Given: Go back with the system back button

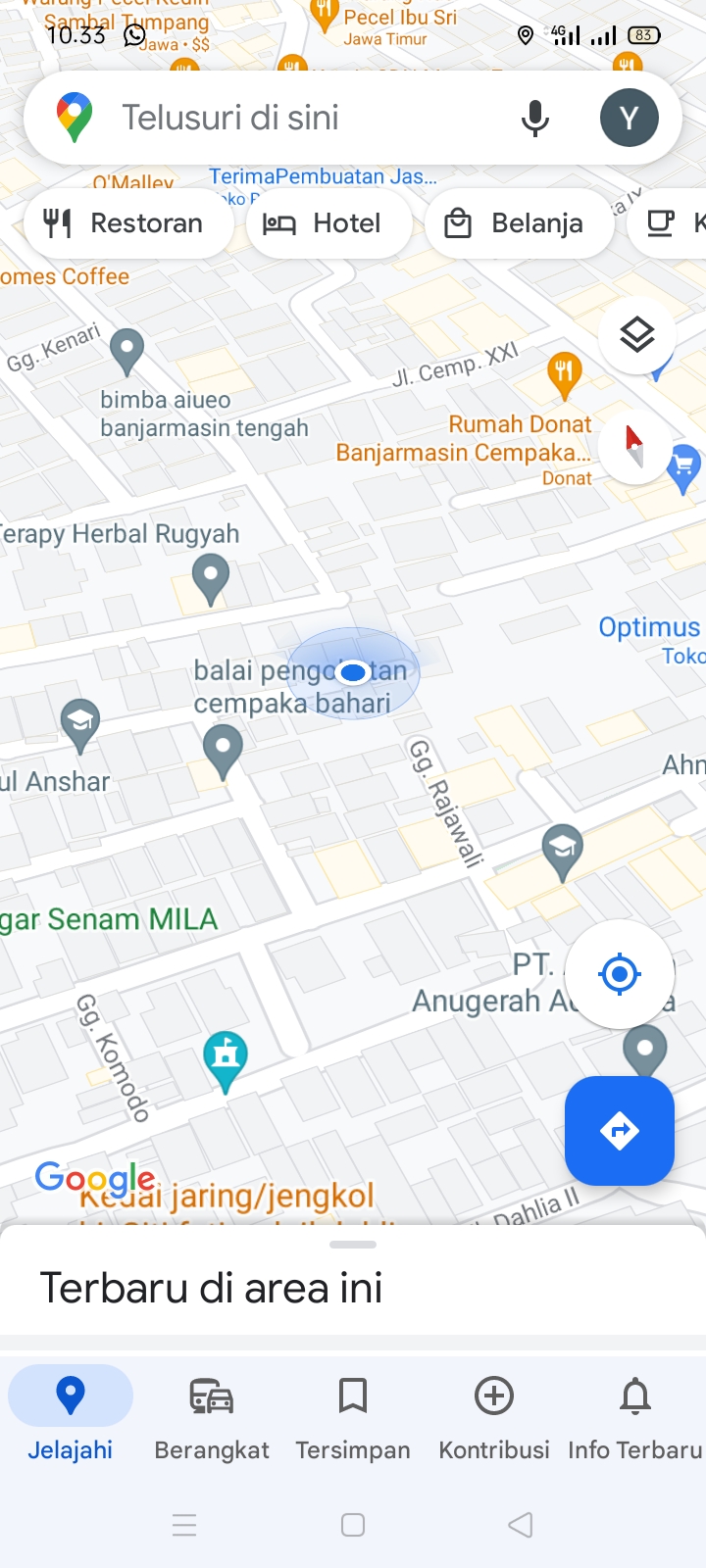Looking at the screenshot, I should (521, 1525).
